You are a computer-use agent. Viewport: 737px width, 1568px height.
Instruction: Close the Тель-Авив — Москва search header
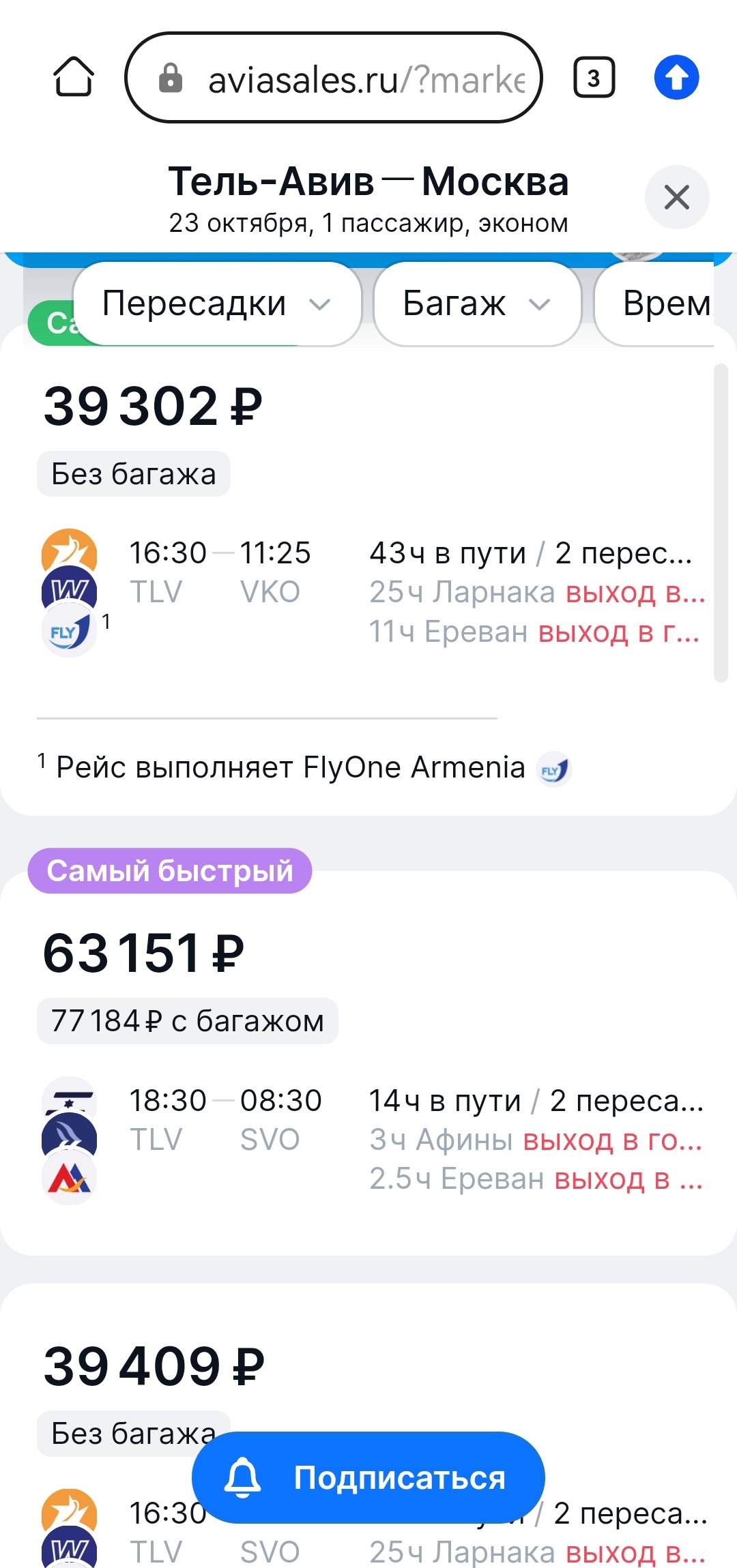(677, 198)
